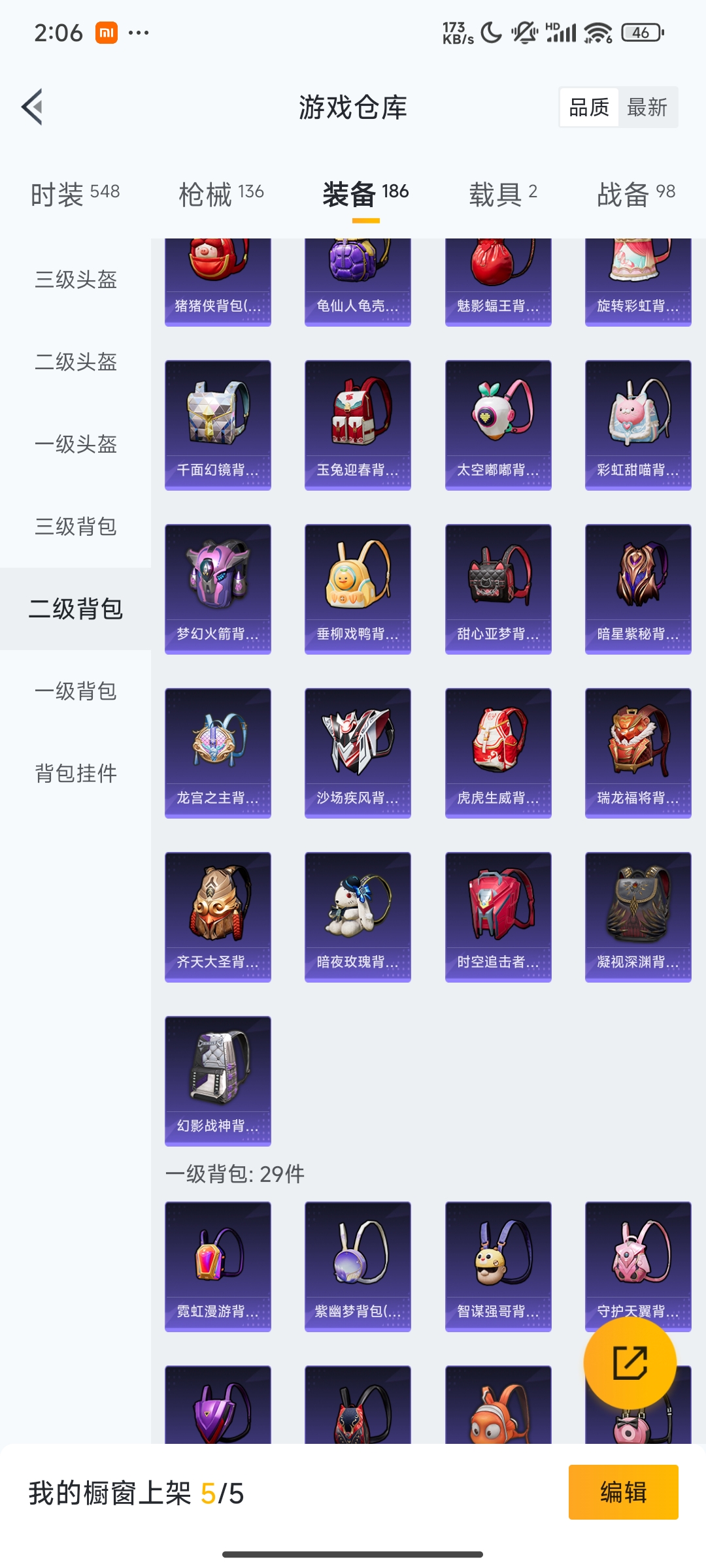The height and width of the screenshot is (1568, 706).
Task: Switch to the 时装 tab
Action: point(75,194)
